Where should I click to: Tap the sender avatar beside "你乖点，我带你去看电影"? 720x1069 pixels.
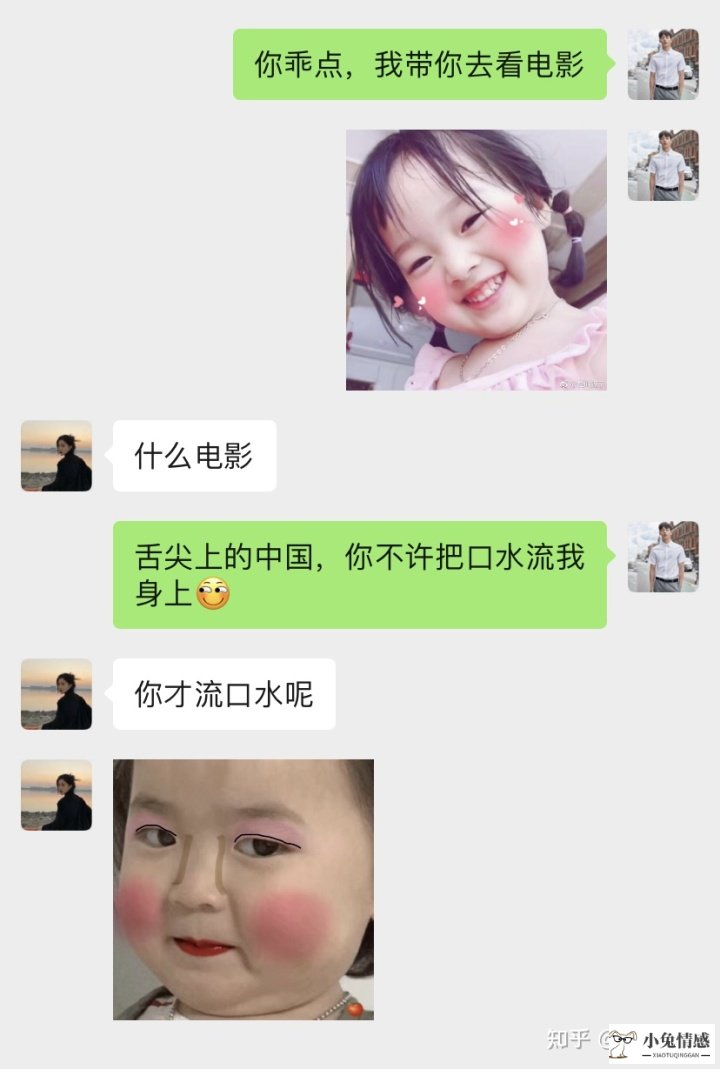[663, 64]
